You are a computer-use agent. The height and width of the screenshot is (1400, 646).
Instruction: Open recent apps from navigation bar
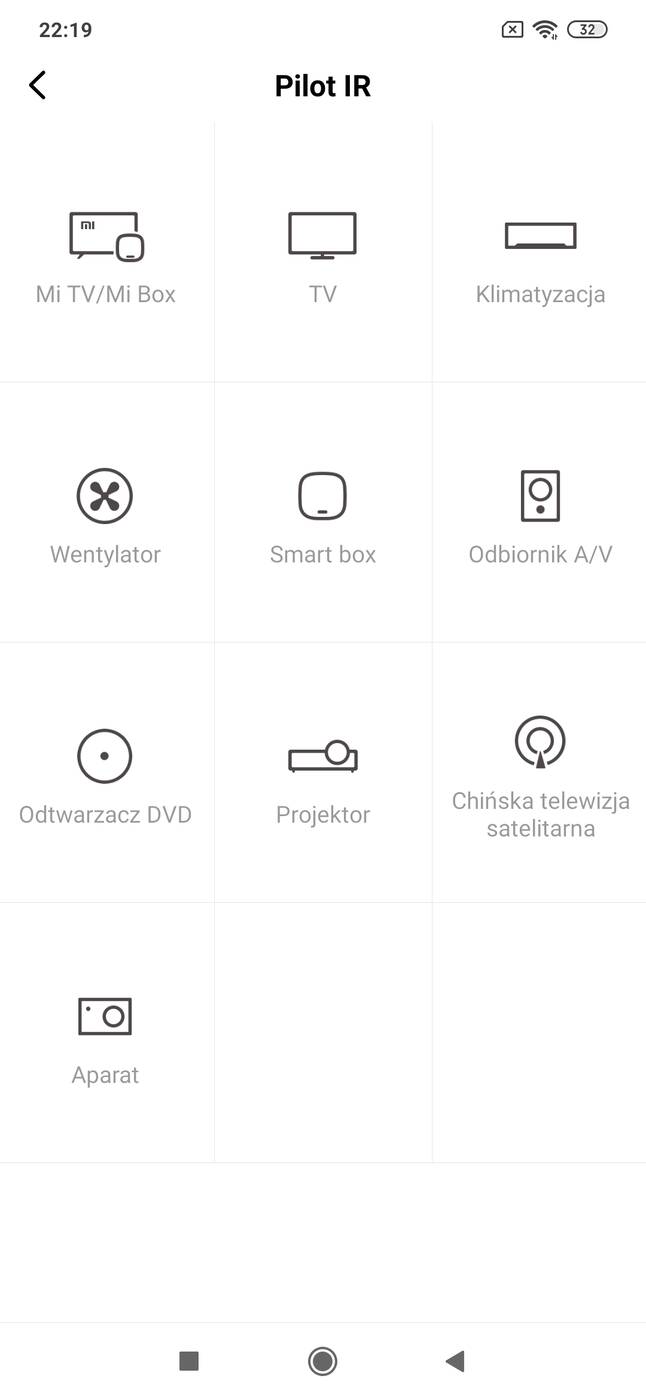(x=189, y=1360)
